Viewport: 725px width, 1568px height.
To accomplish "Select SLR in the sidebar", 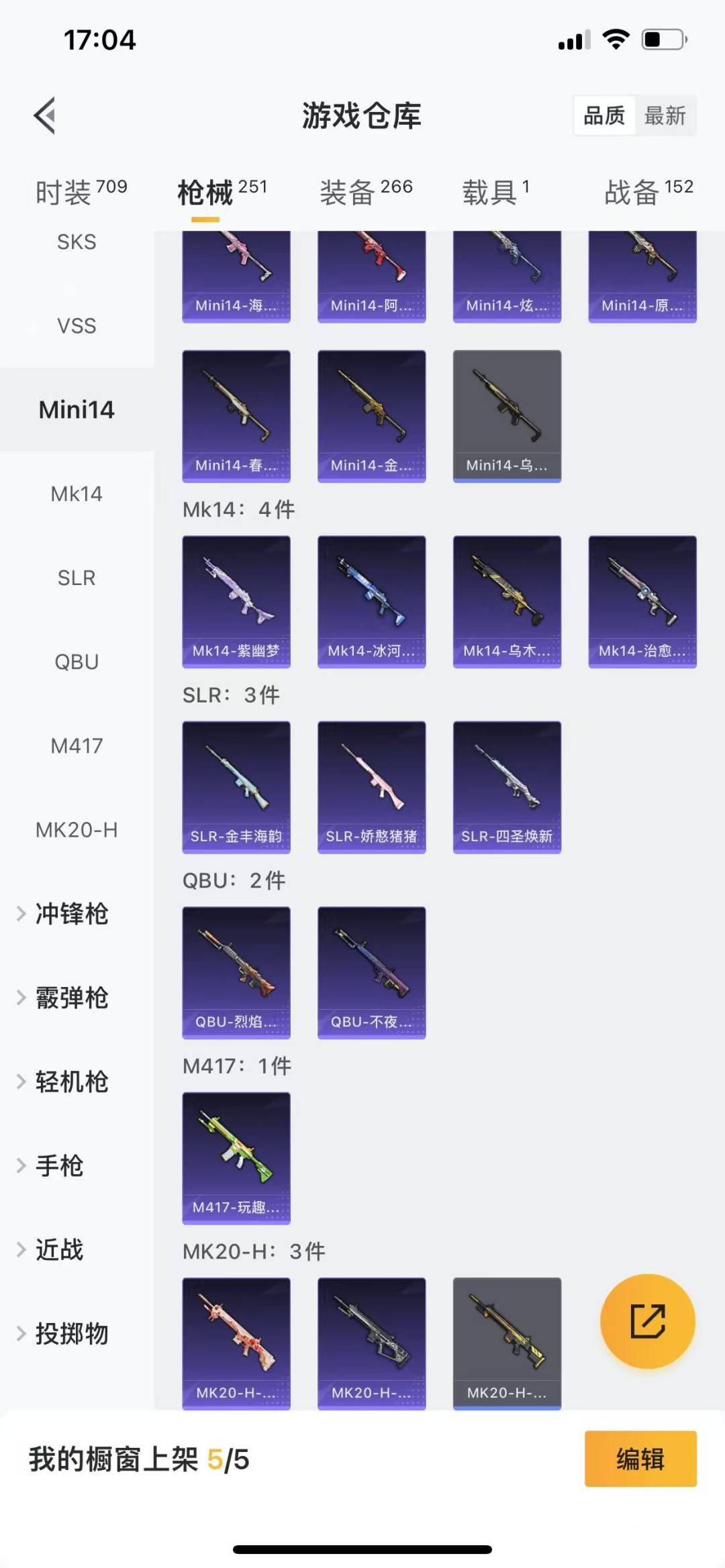I will 77,578.
